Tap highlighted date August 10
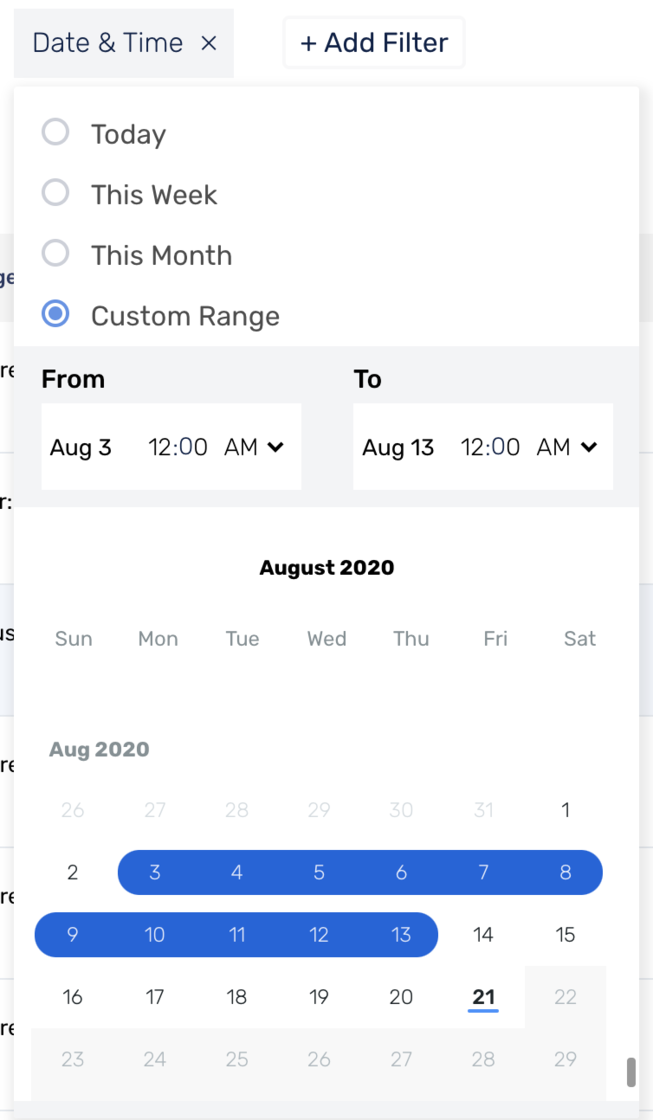Screen dimensions: 653x1120 tap(154, 934)
